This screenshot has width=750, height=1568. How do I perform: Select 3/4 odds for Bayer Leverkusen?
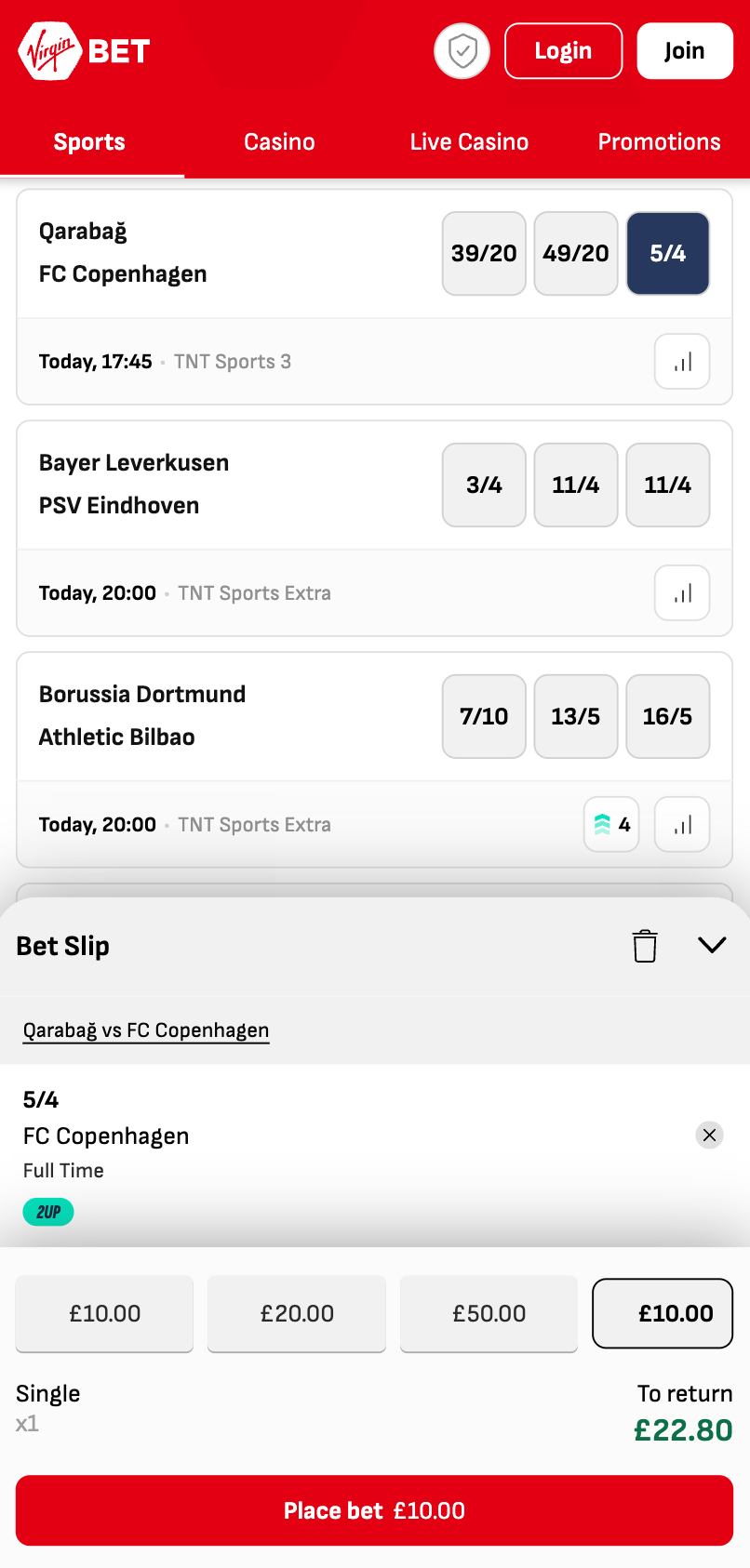pos(484,485)
